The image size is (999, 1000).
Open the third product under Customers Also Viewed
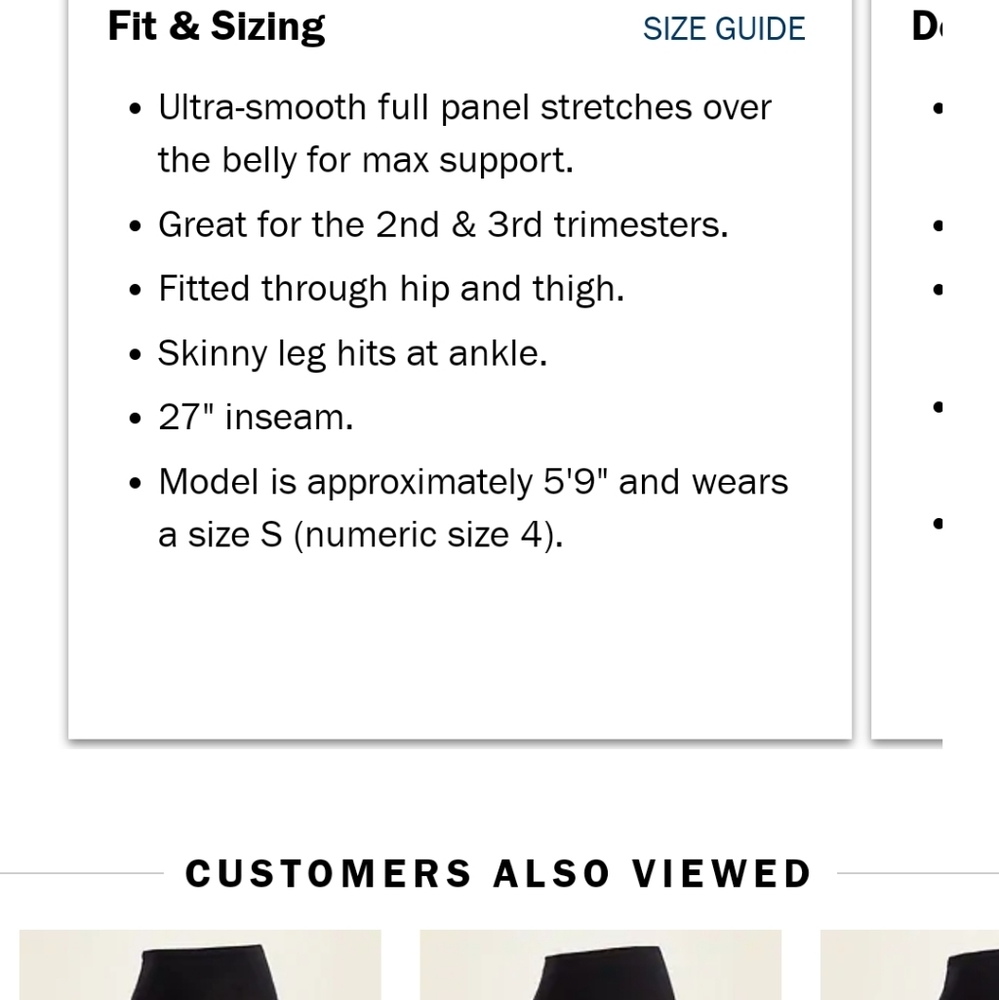coord(910,965)
